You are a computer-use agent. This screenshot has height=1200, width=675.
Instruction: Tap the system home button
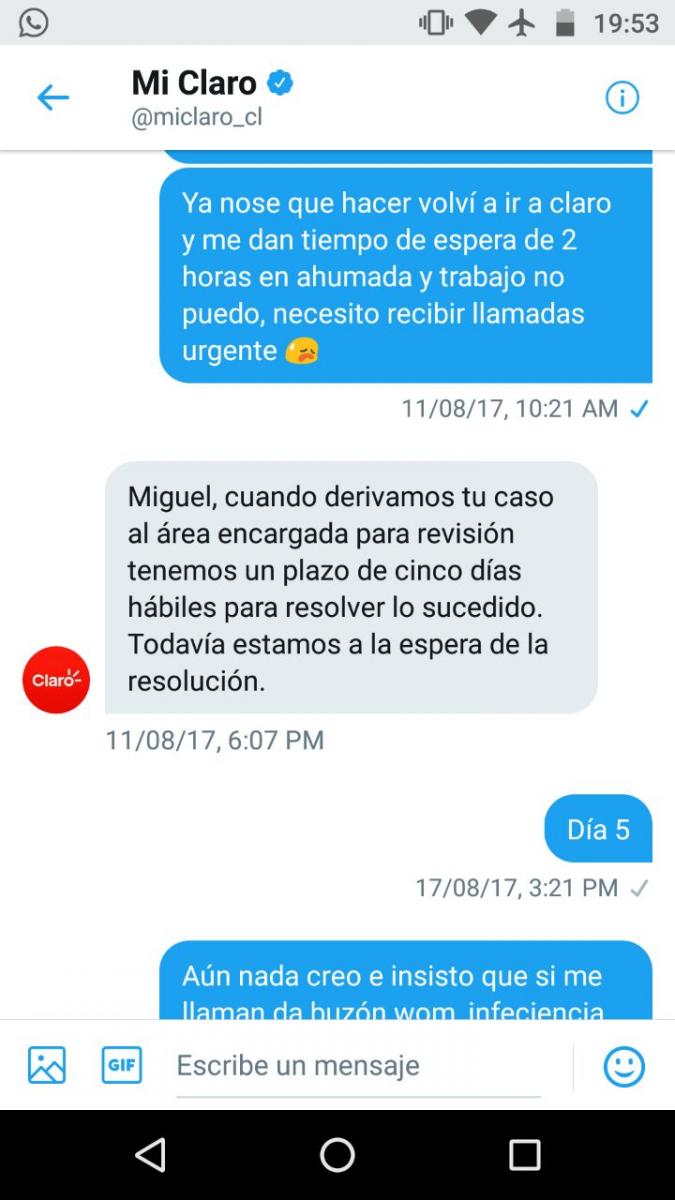coord(337,1155)
